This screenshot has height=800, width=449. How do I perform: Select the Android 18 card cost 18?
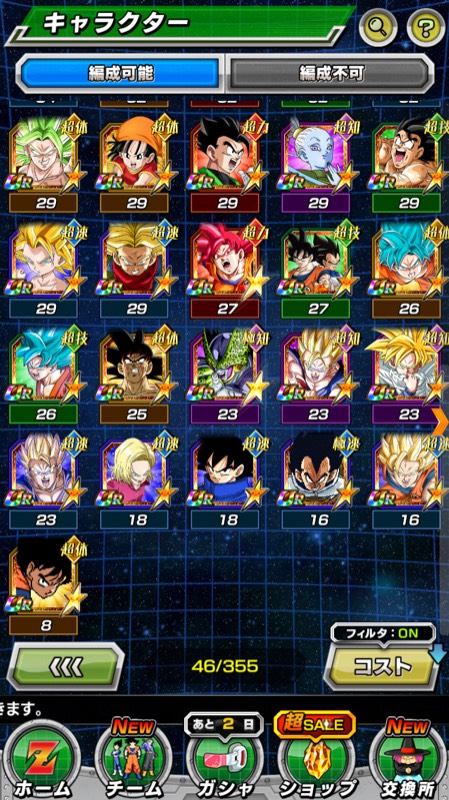(137, 481)
